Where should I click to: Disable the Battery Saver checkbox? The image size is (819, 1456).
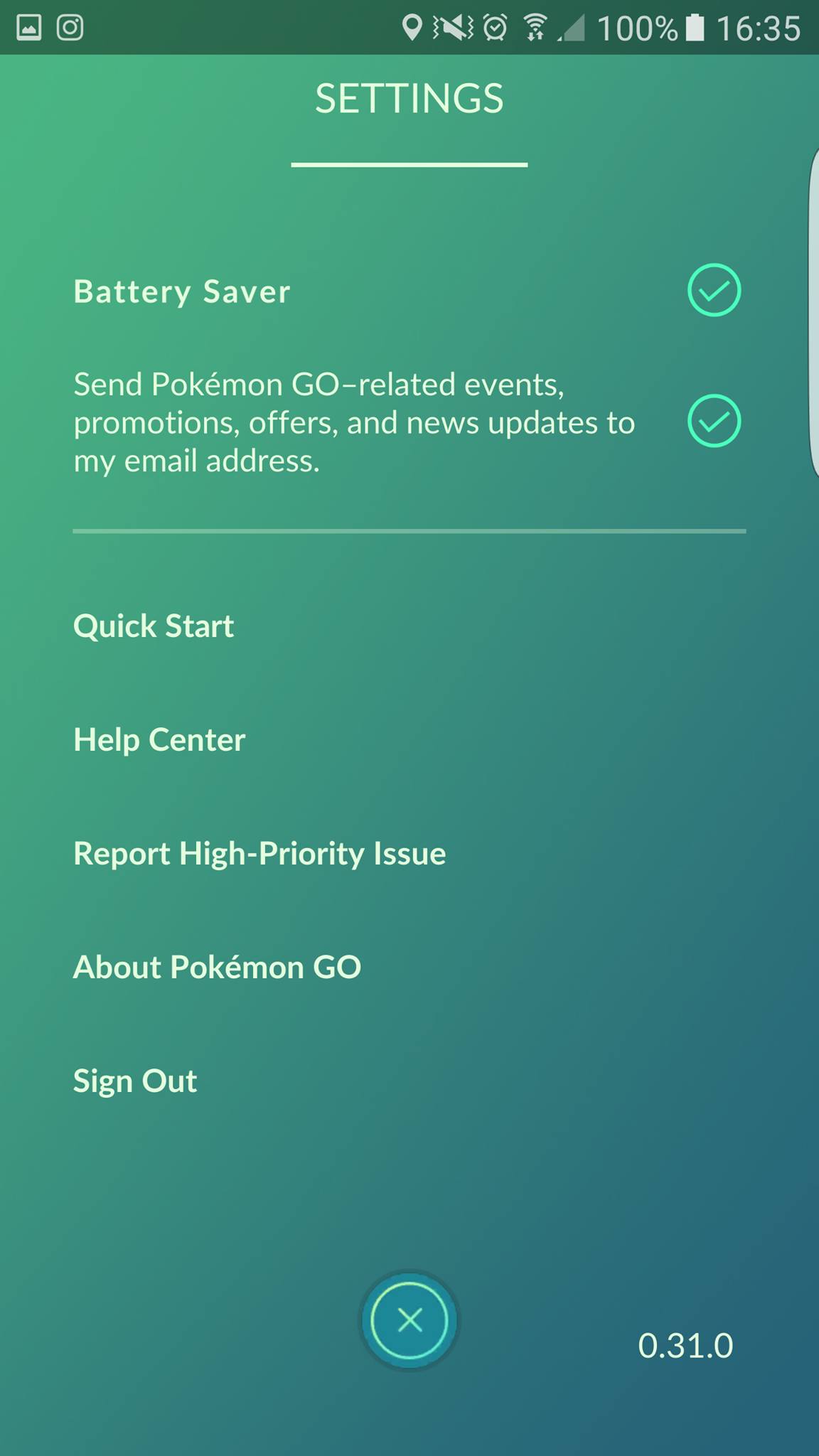[x=714, y=290]
